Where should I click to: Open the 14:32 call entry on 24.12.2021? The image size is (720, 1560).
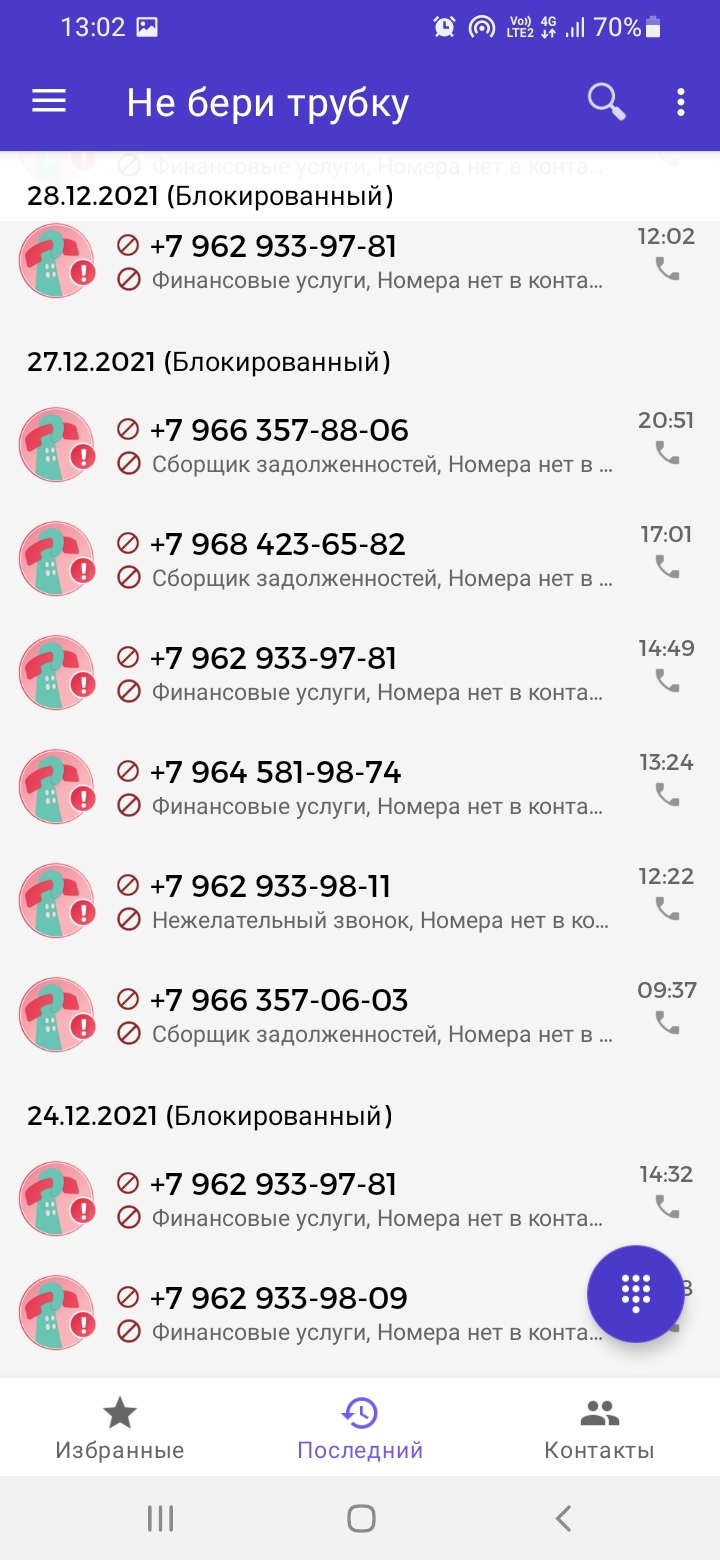(360, 1199)
